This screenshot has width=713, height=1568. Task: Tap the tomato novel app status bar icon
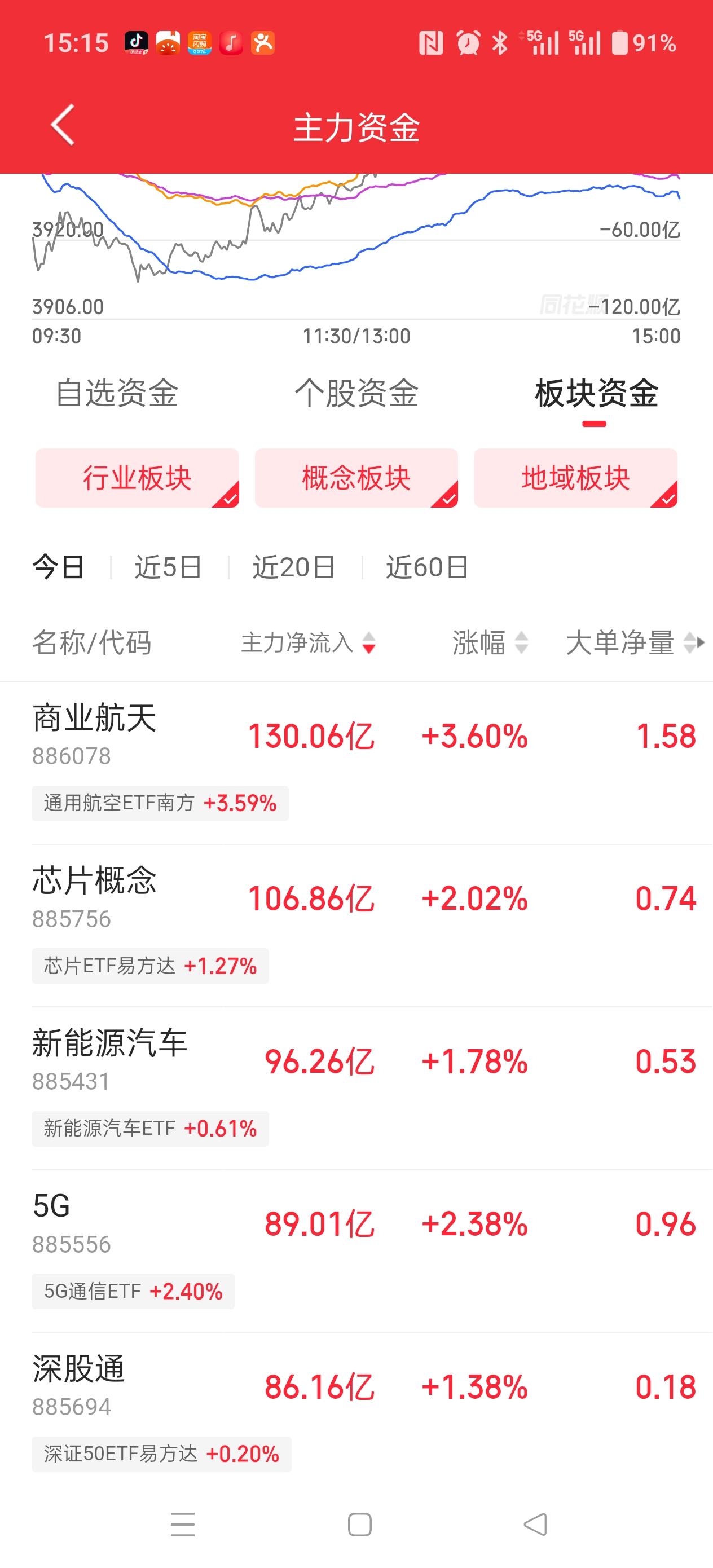(x=168, y=43)
